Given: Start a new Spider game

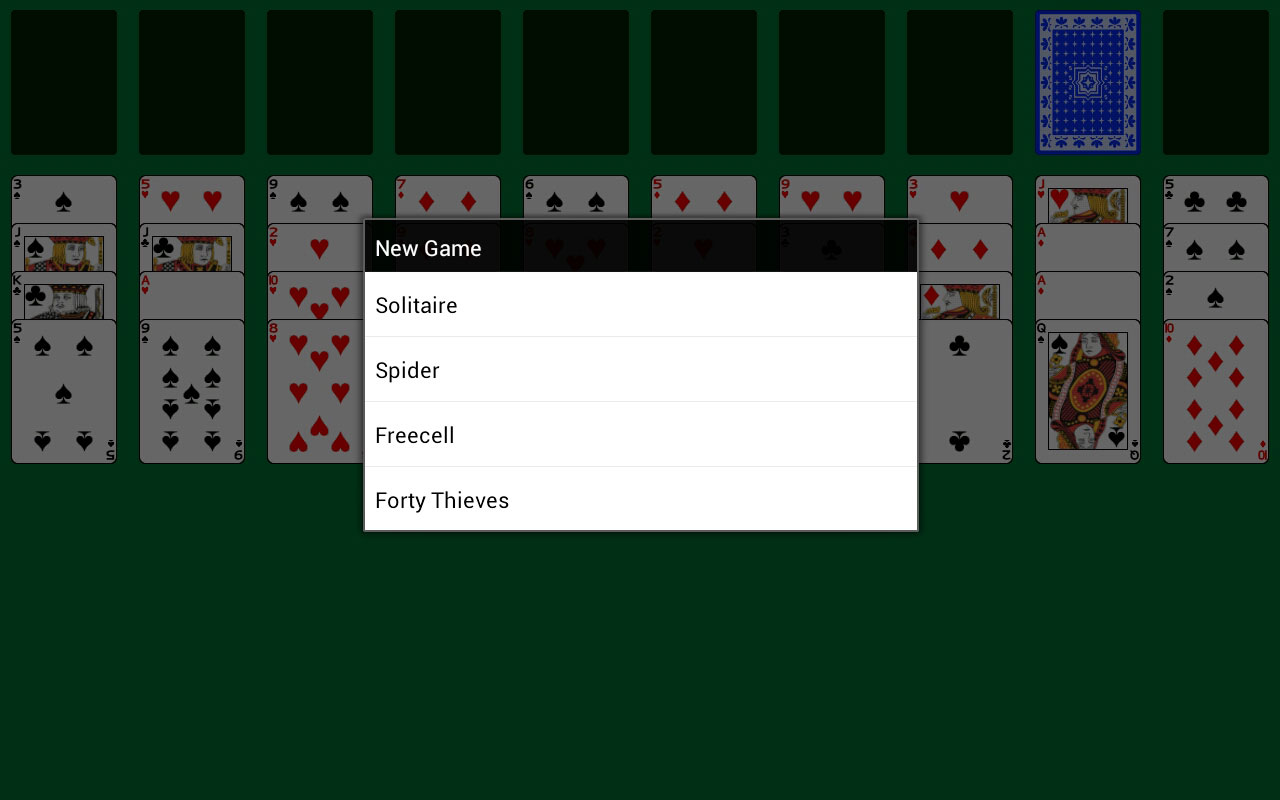Looking at the screenshot, I should (x=640, y=370).
